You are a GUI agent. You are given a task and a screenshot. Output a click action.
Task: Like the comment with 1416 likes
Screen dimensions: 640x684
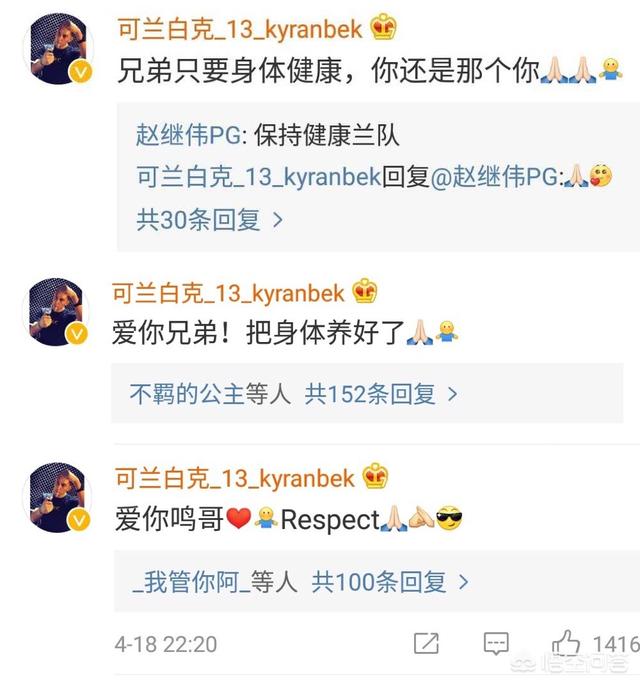[566, 643]
